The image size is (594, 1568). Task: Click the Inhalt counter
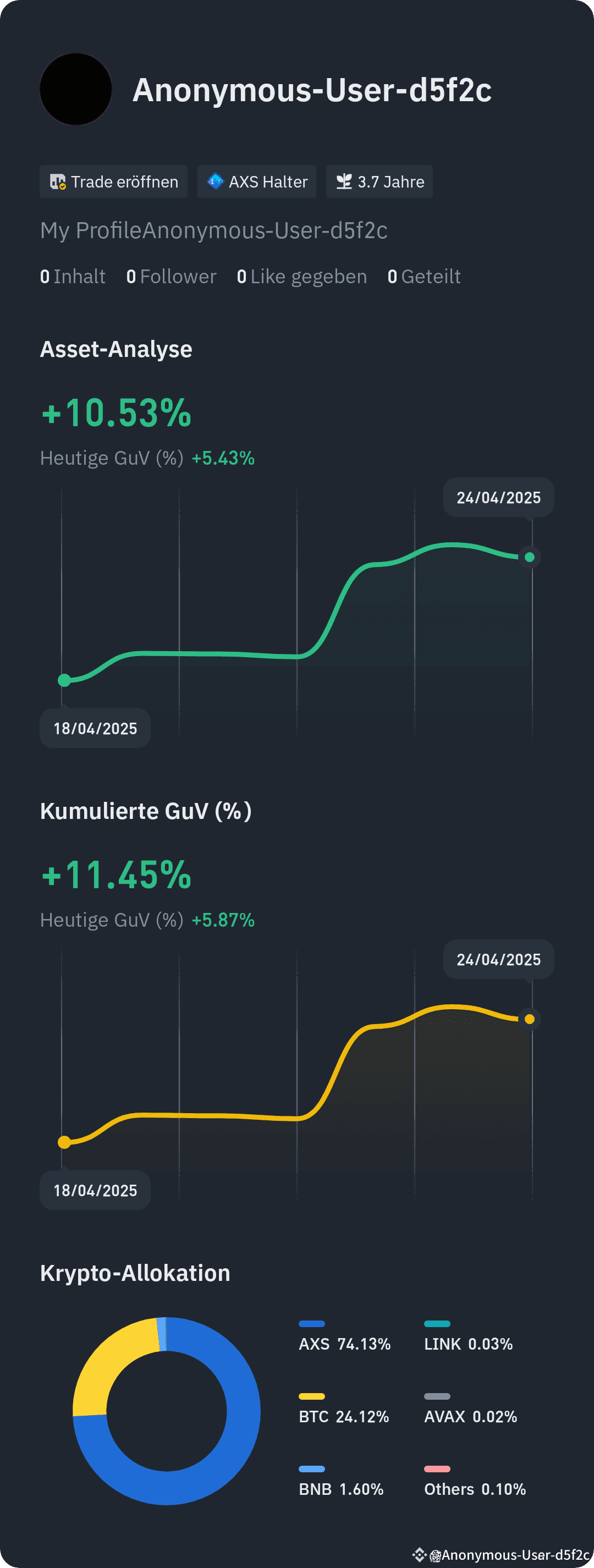tap(73, 276)
